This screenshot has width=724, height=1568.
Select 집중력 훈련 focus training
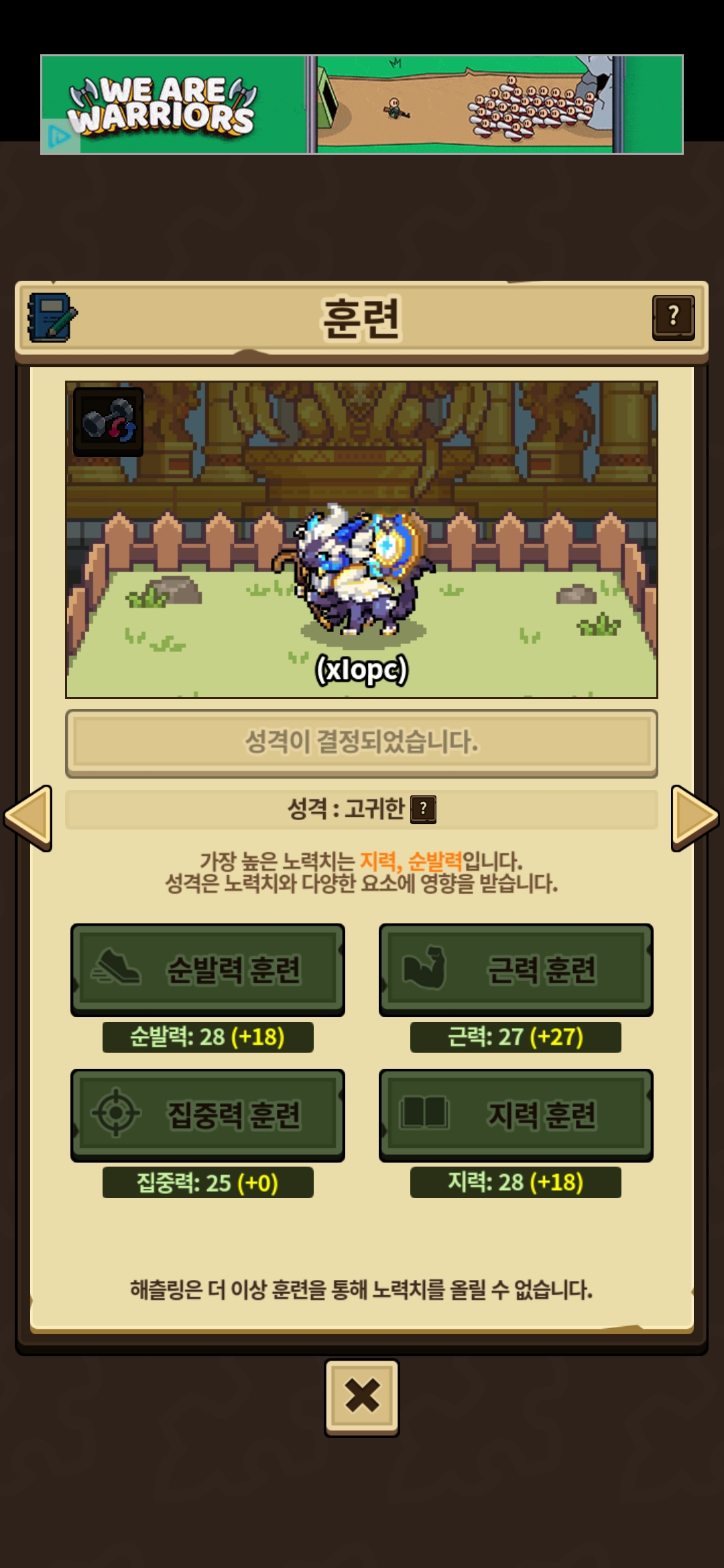point(208,1115)
